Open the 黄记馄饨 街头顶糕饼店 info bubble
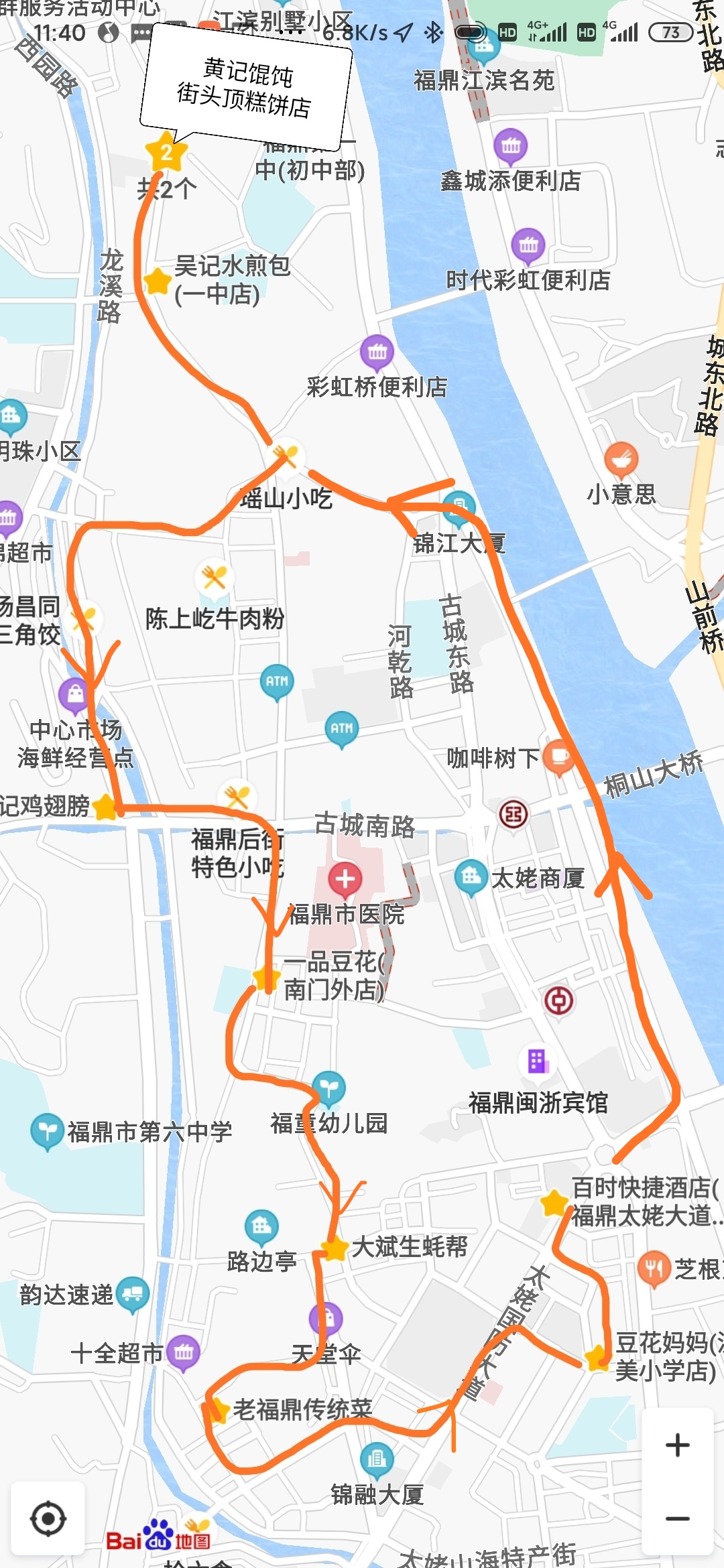This screenshot has height=1568, width=724. coord(246,87)
